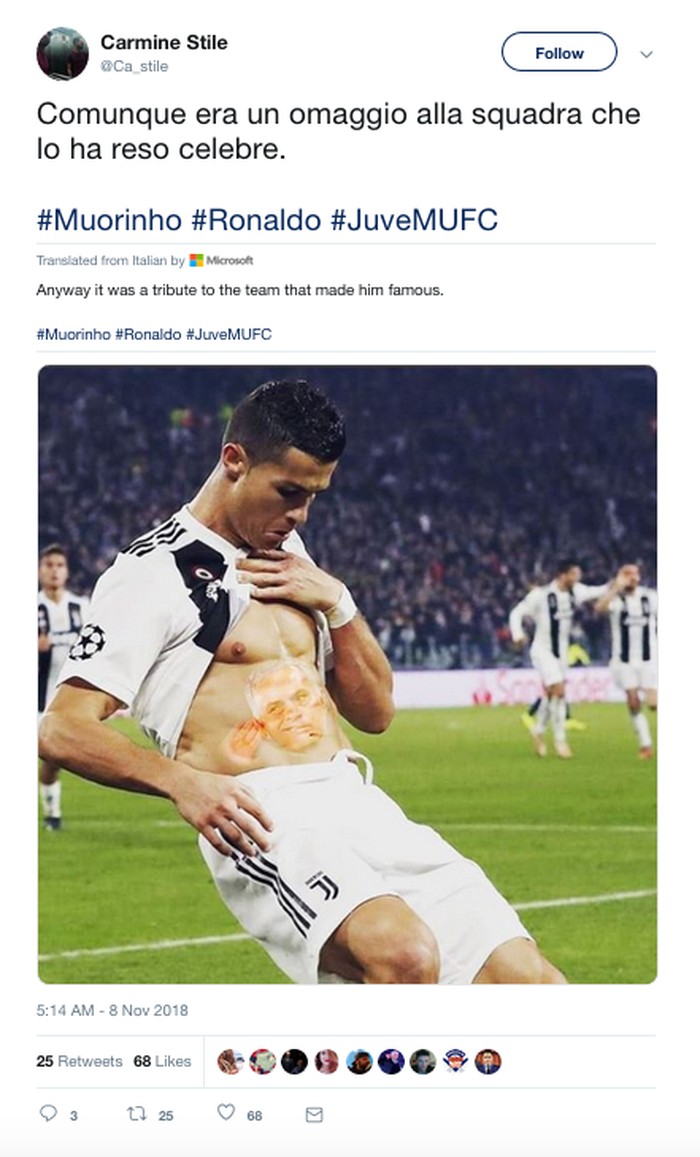This screenshot has width=700, height=1157.
Task: Retweet this post
Action: pos(135,1113)
